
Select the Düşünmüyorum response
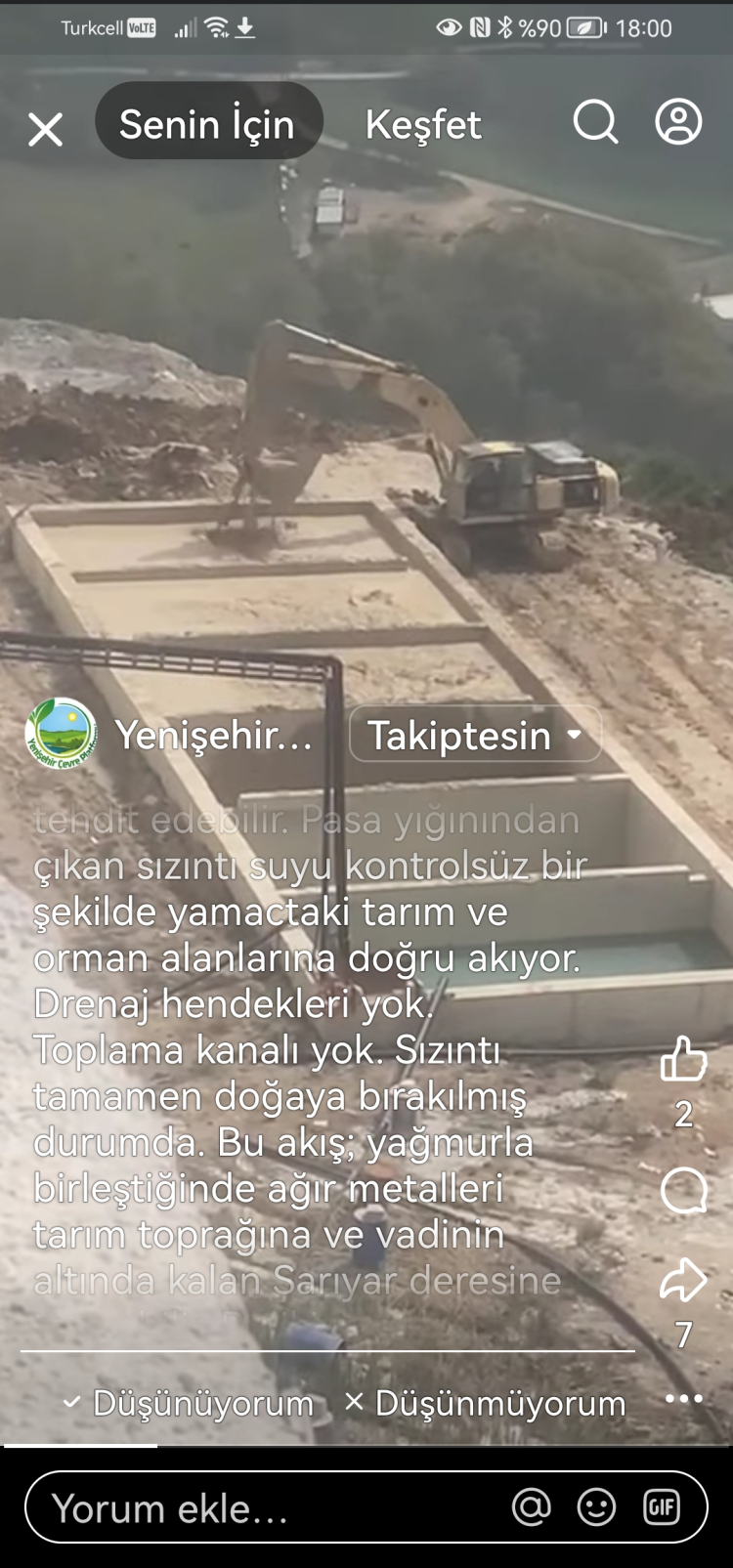coord(487,1403)
